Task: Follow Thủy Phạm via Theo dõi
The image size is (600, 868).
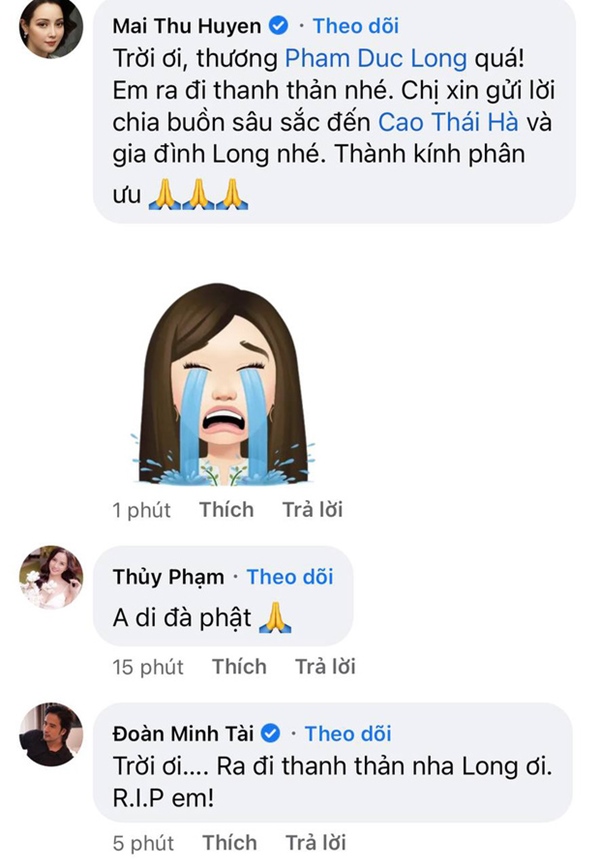Action: click(290, 577)
